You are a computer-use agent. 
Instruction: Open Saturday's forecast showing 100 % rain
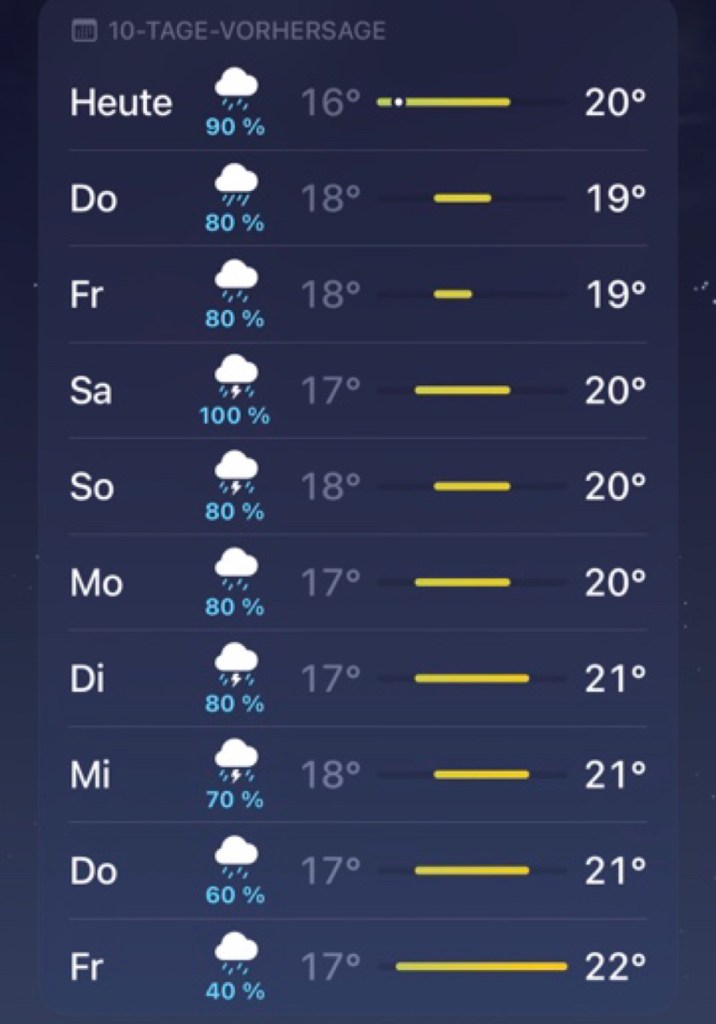358,391
